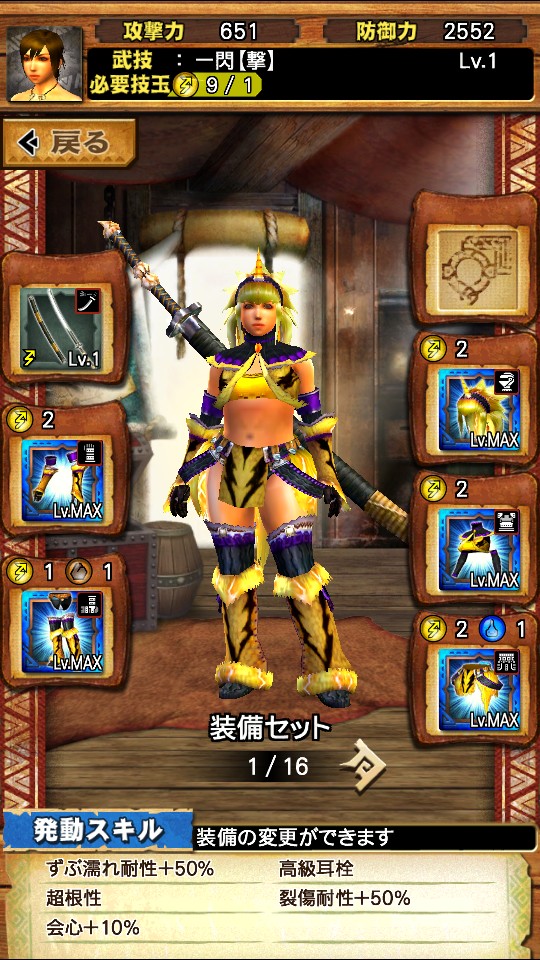Open the chest armor slot

pyautogui.click(x=479, y=549)
